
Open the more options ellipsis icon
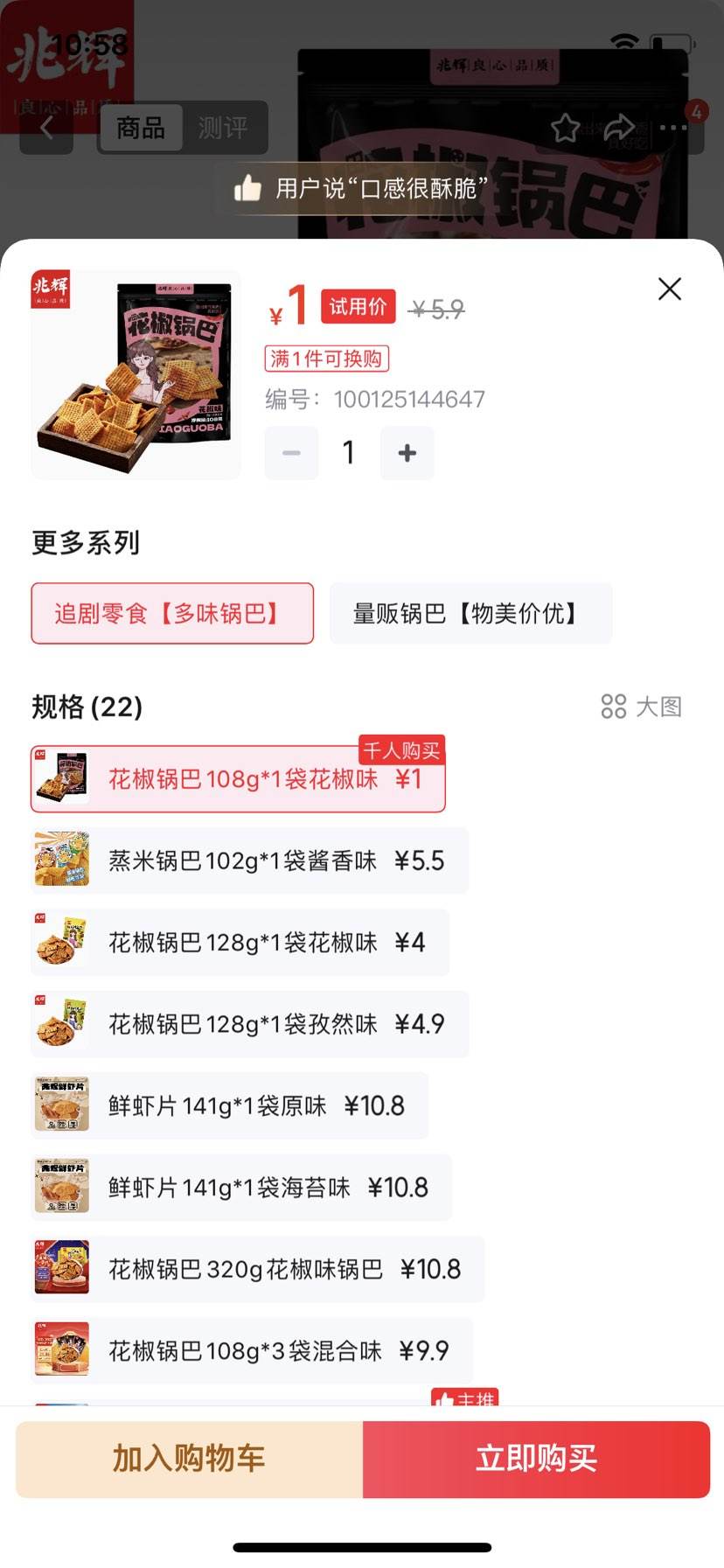673,128
